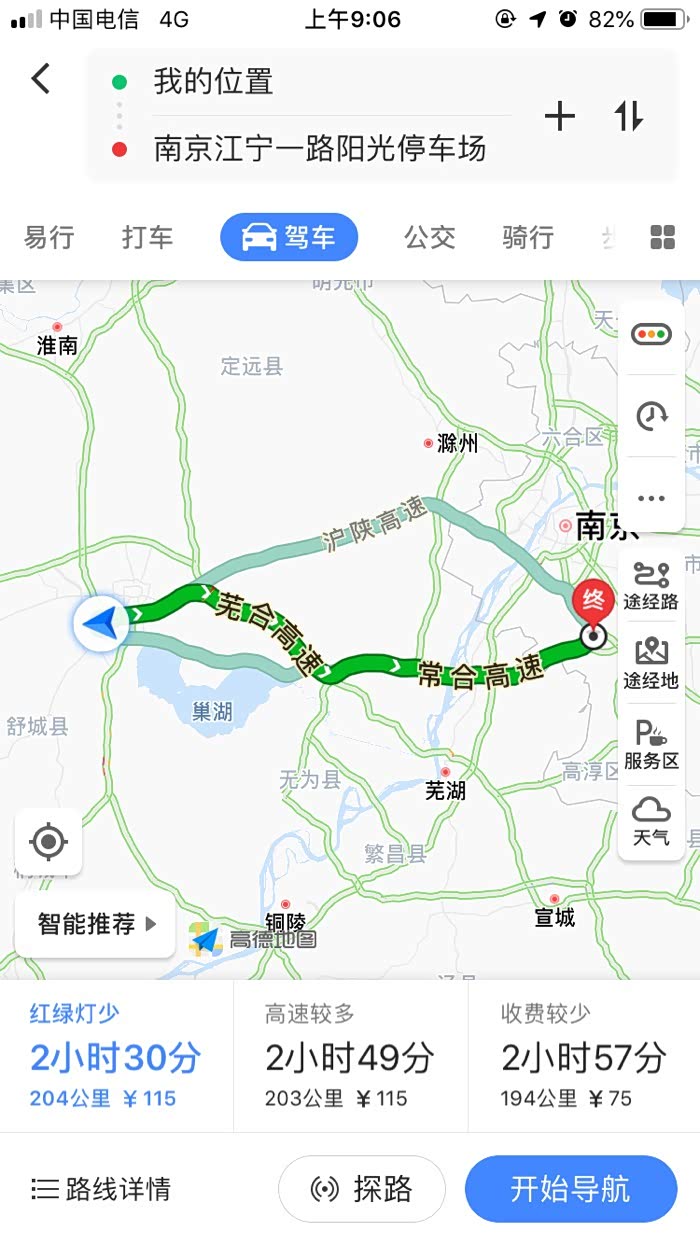Image resolution: width=700 pixels, height=1245 pixels.
Task: Switch to the 骑行 cycling tab
Action: [x=528, y=237]
